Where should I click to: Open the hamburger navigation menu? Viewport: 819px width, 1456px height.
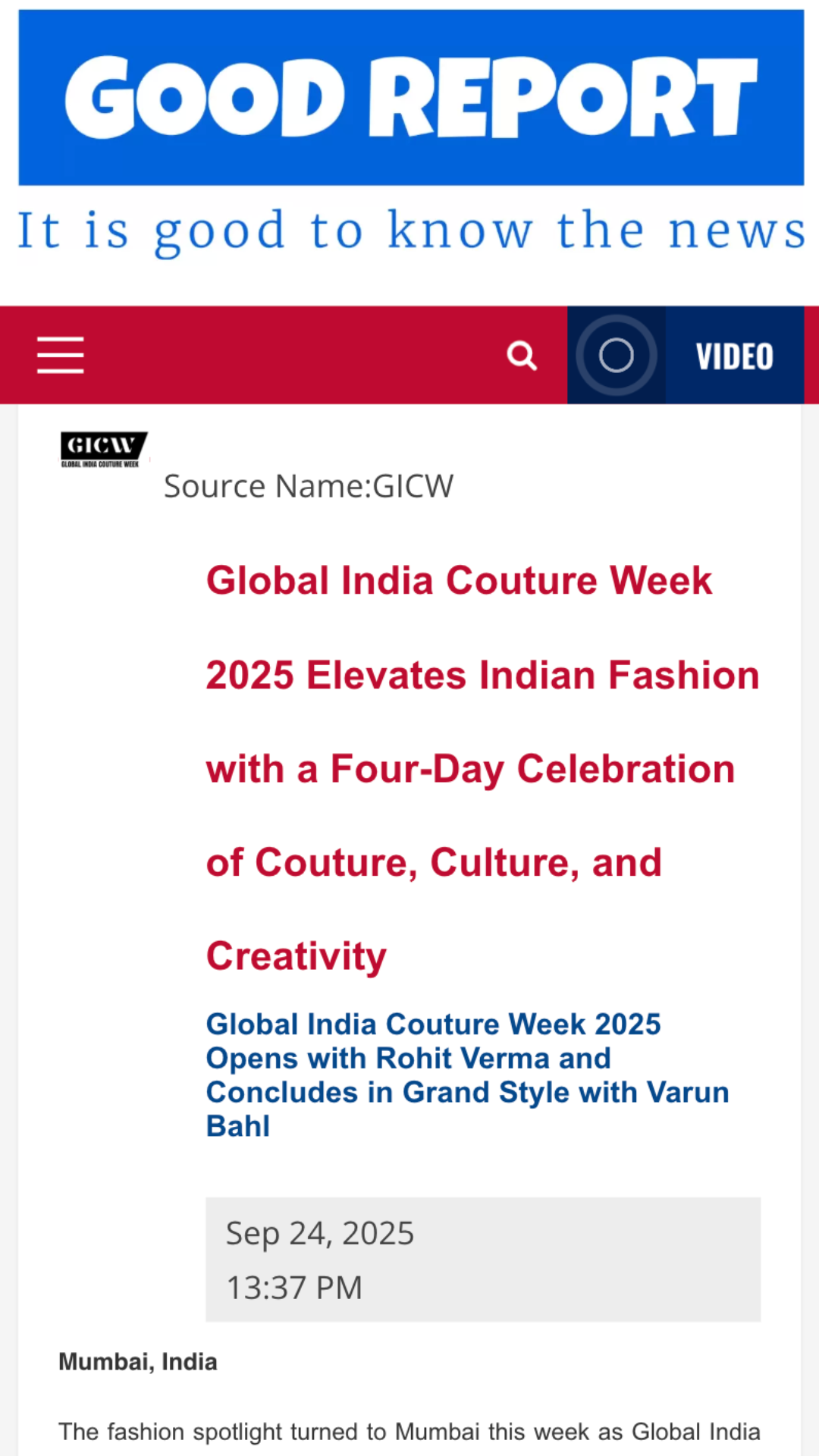point(61,355)
